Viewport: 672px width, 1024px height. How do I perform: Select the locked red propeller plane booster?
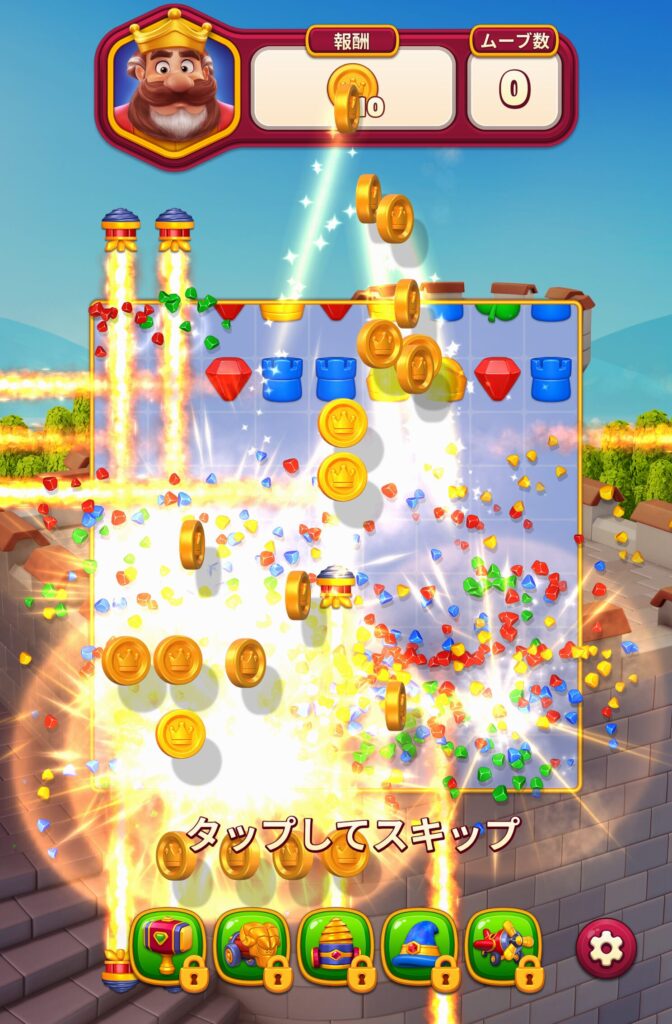coord(503,946)
